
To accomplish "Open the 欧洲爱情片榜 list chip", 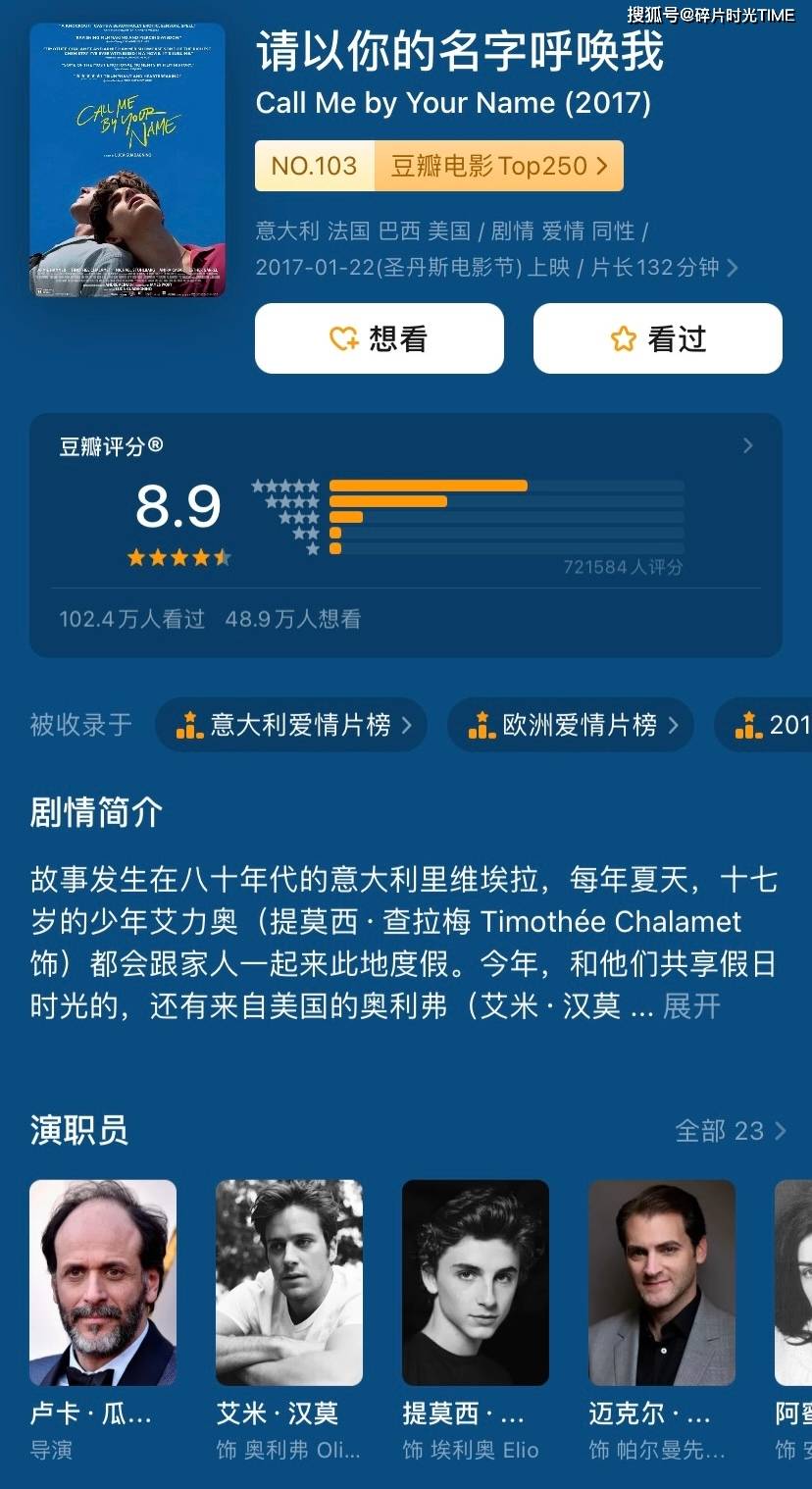I will tap(570, 725).
